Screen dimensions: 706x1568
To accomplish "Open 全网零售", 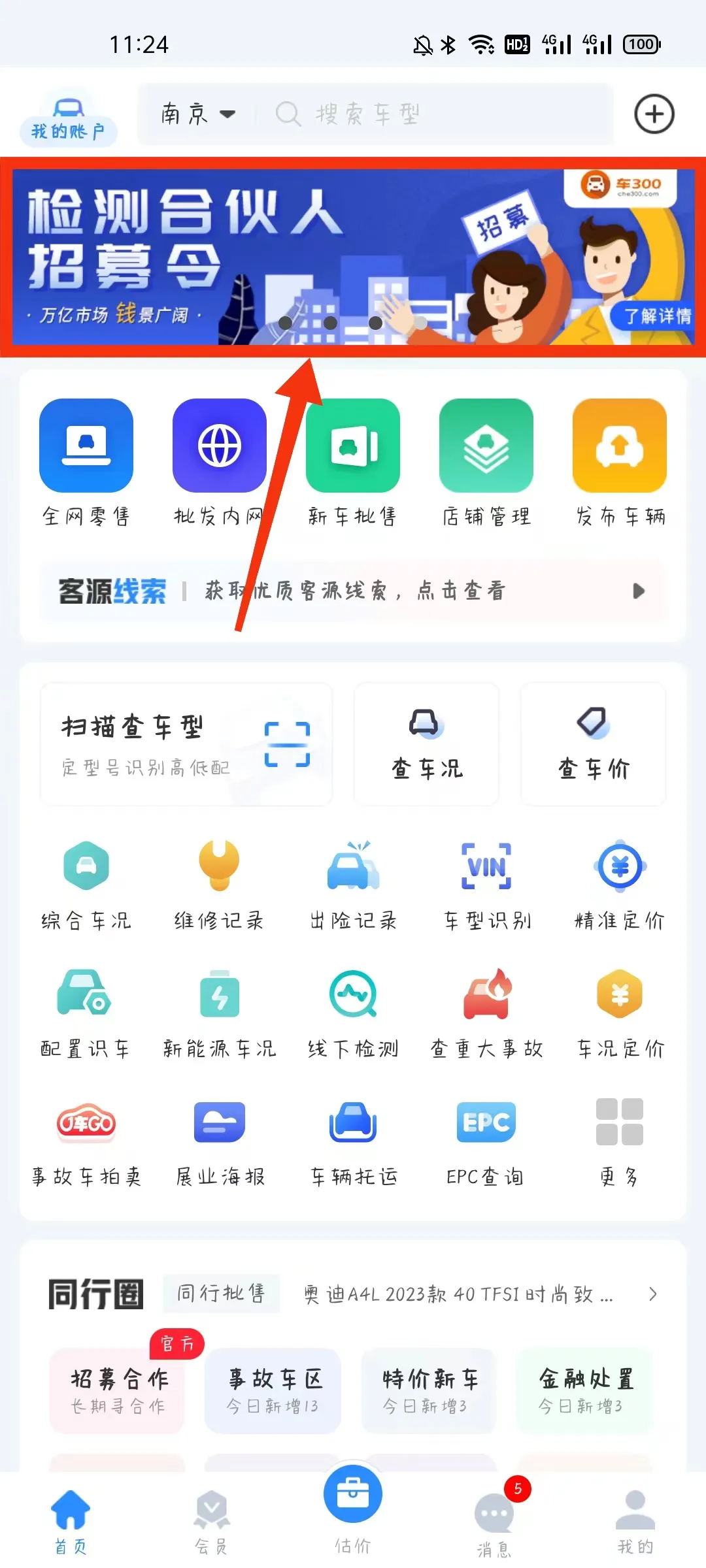I will pos(86,462).
